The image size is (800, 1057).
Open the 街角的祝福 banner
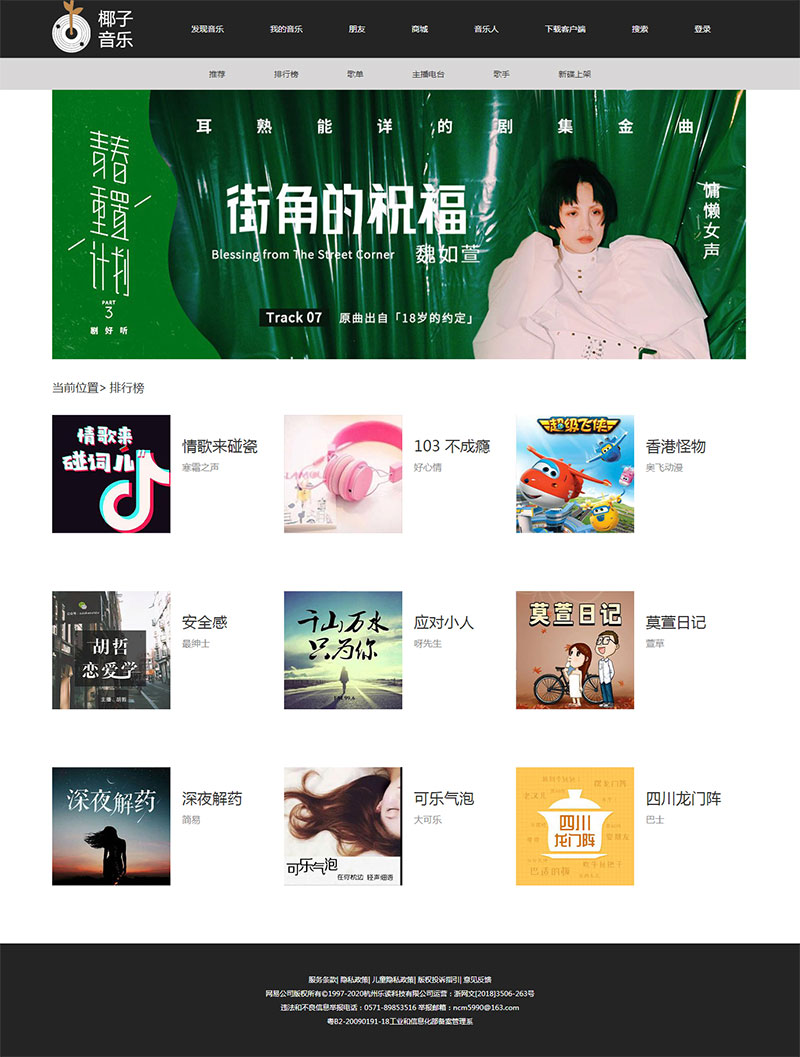point(399,225)
